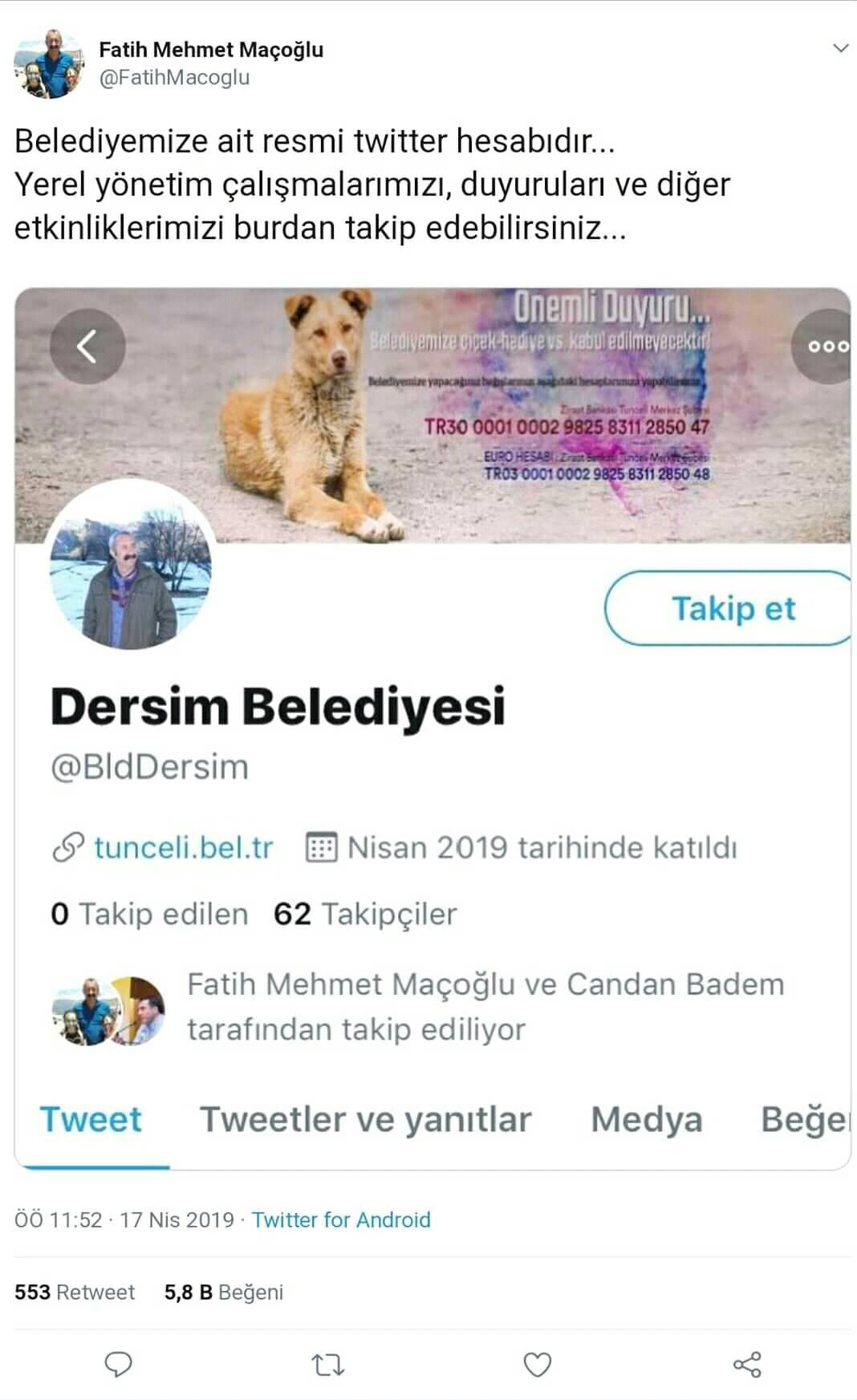Retweet this tweet
Image resolution: width=857 pixels, height=1400 pixels.
327,1364
